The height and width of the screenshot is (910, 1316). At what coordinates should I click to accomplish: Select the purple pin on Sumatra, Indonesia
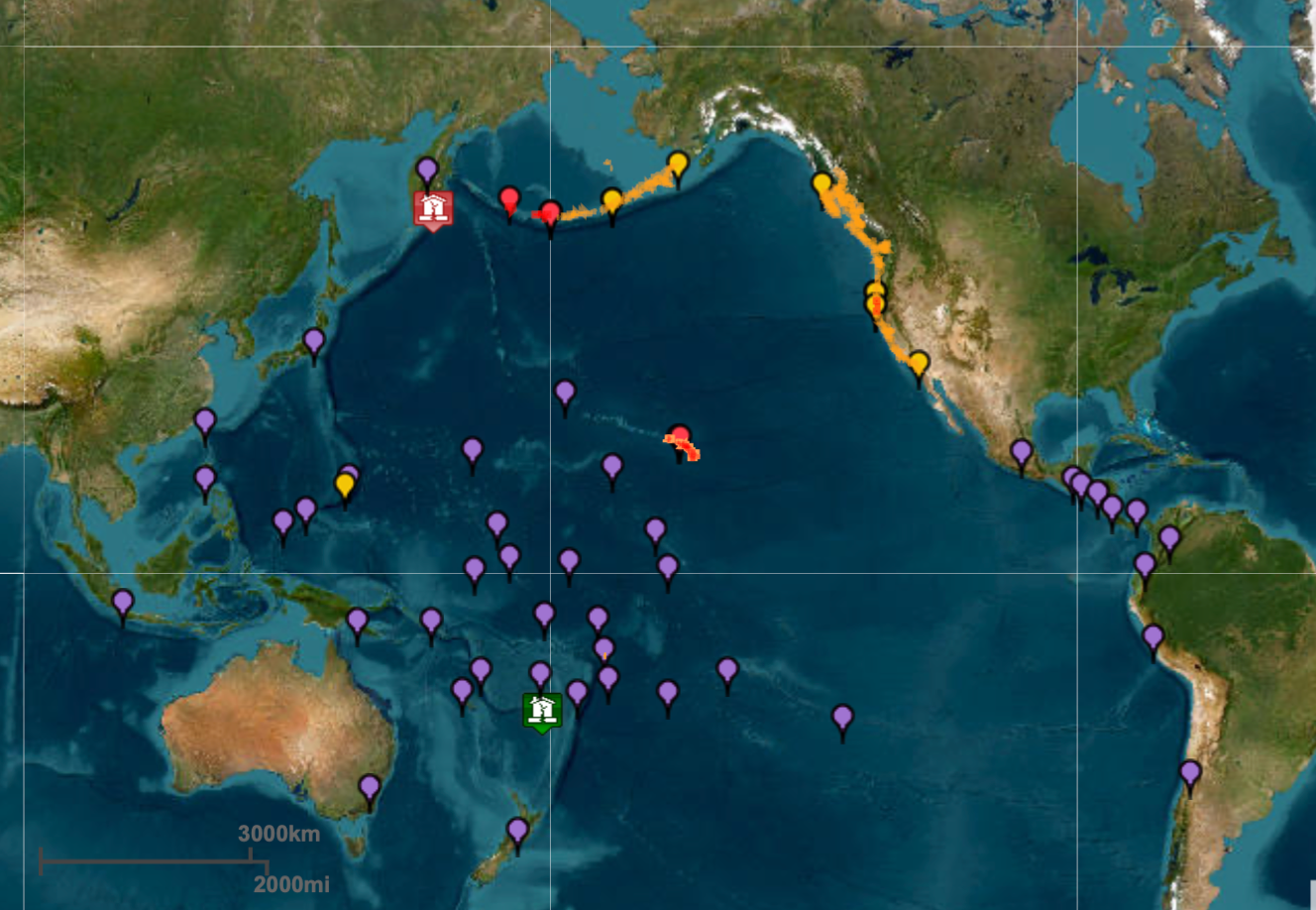coord(123,602)
